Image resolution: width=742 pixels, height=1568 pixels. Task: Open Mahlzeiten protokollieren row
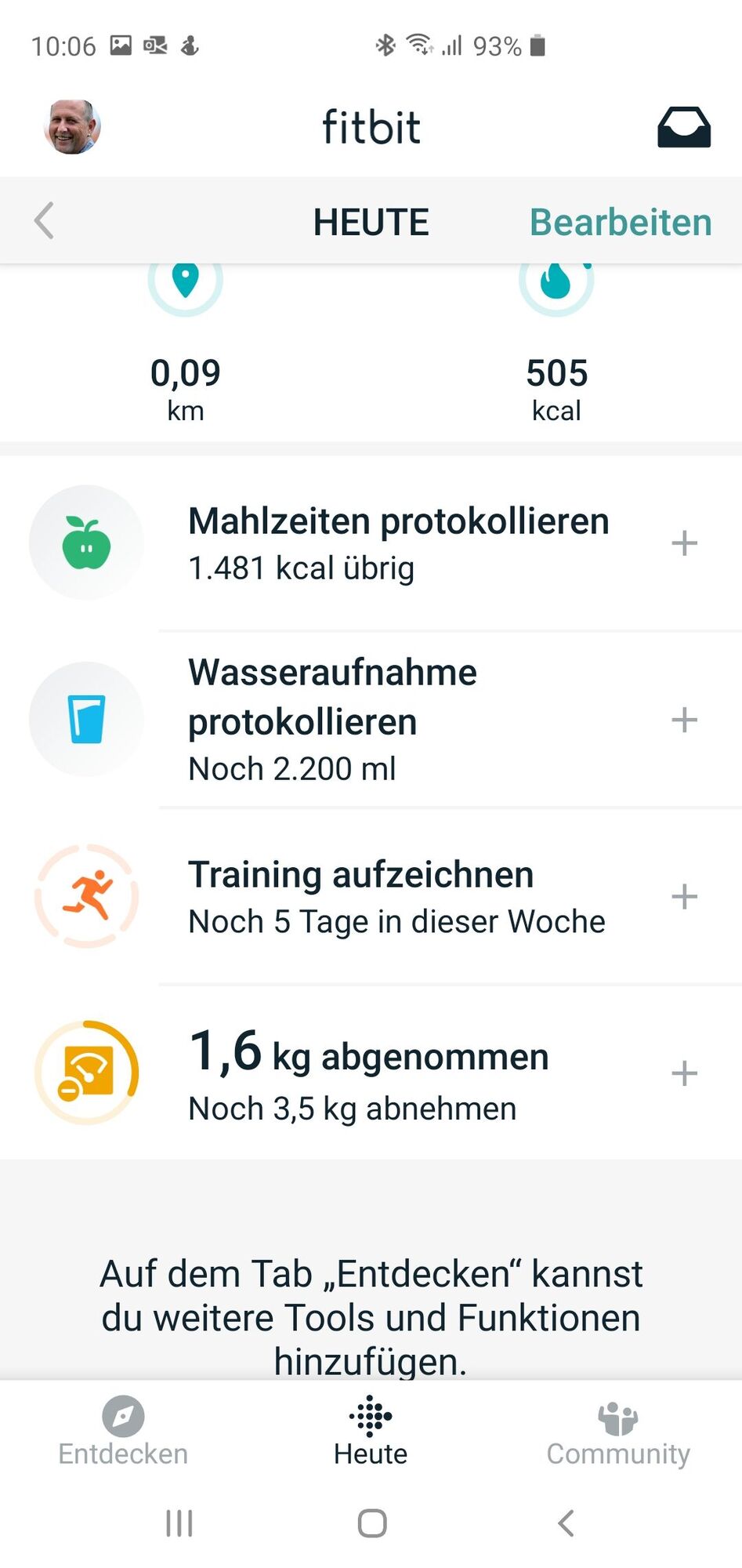tap(398, 543)
